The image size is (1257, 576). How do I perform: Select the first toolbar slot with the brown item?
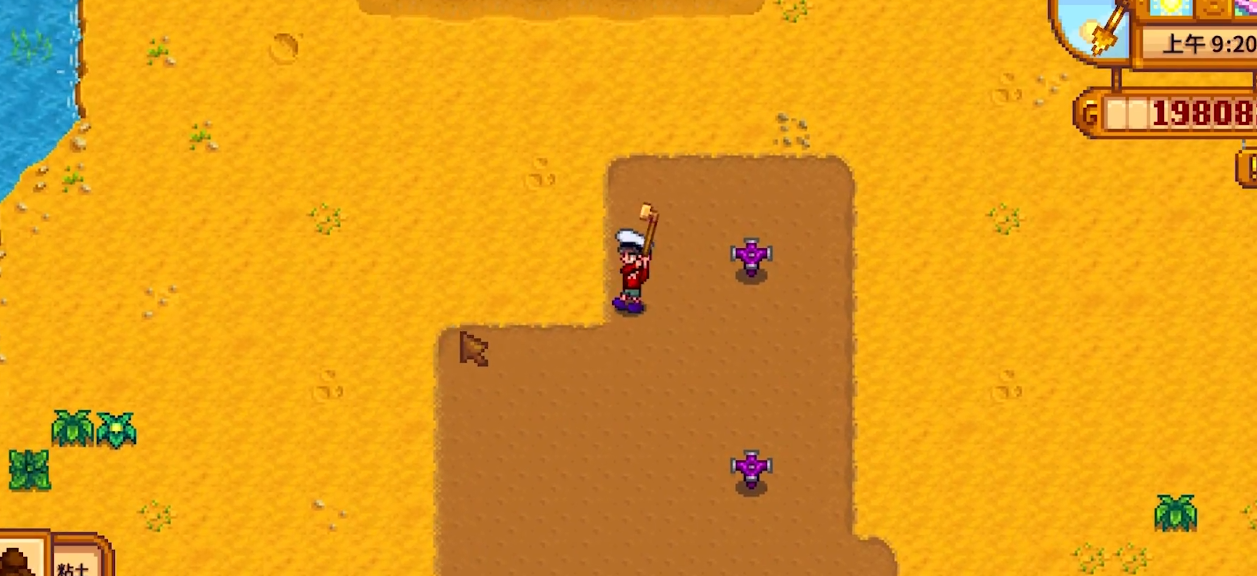[20, 560]
